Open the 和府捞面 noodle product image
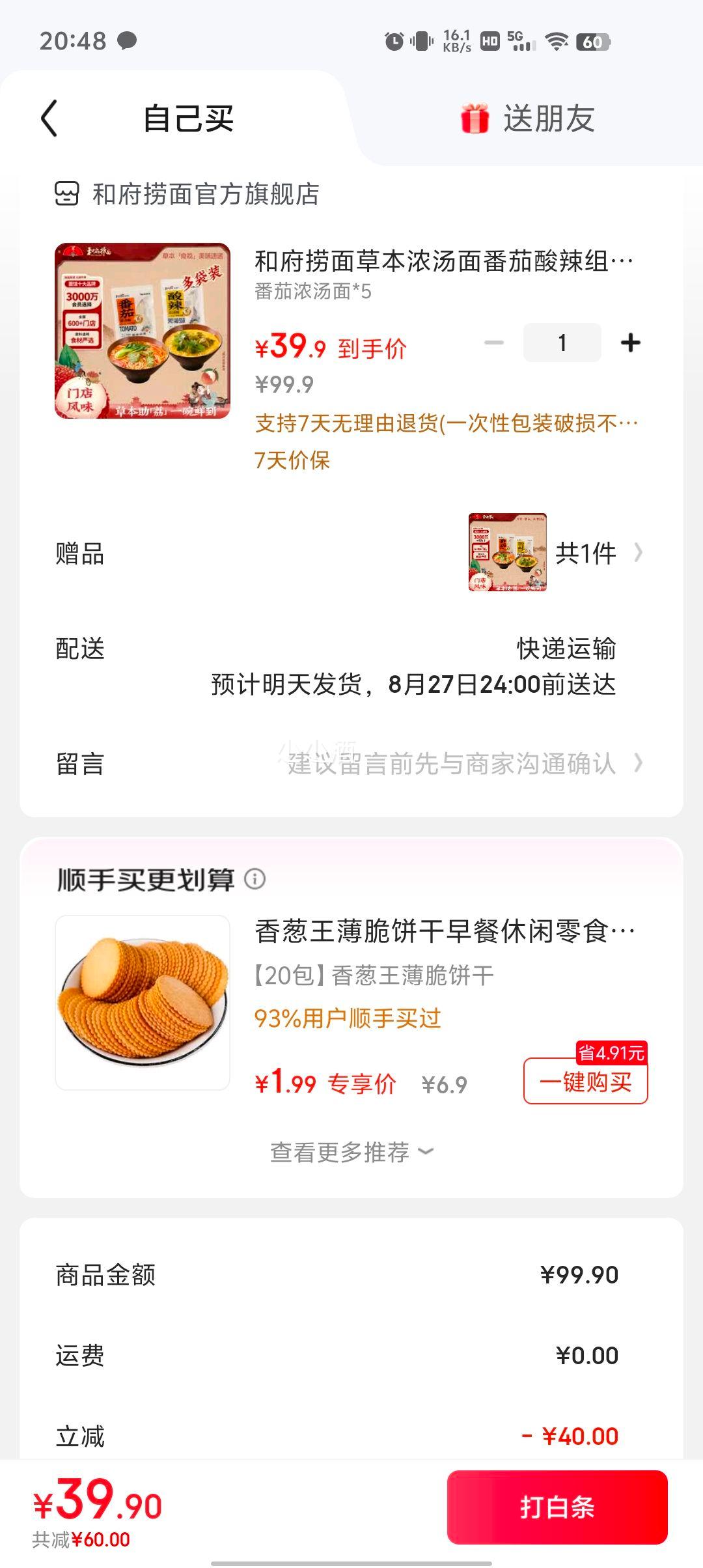The height and width of the screenshot is (1568, 703). pyautogui.click(x=143, y=331)
